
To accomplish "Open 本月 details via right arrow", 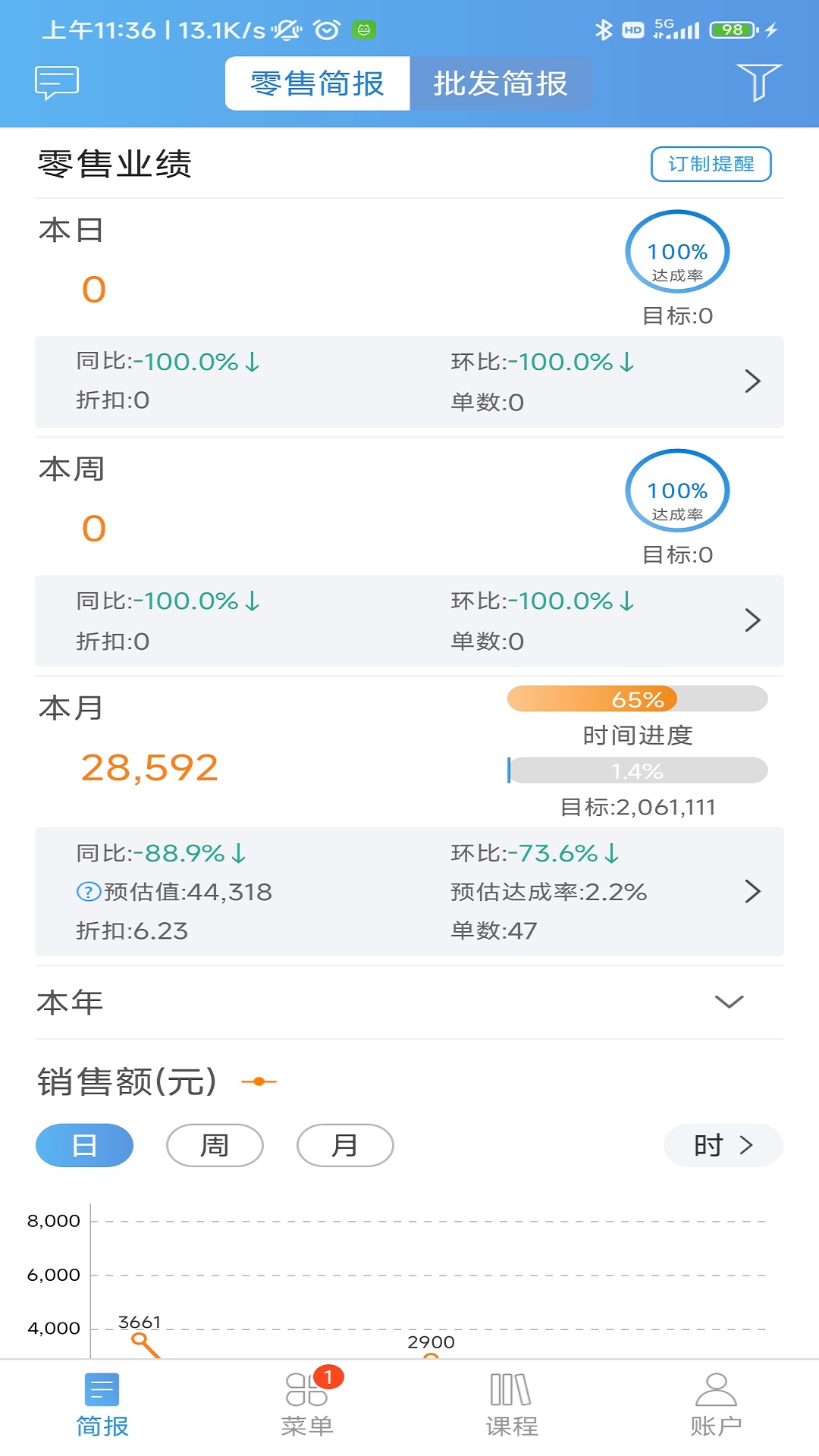I will [x=754, y=891].
